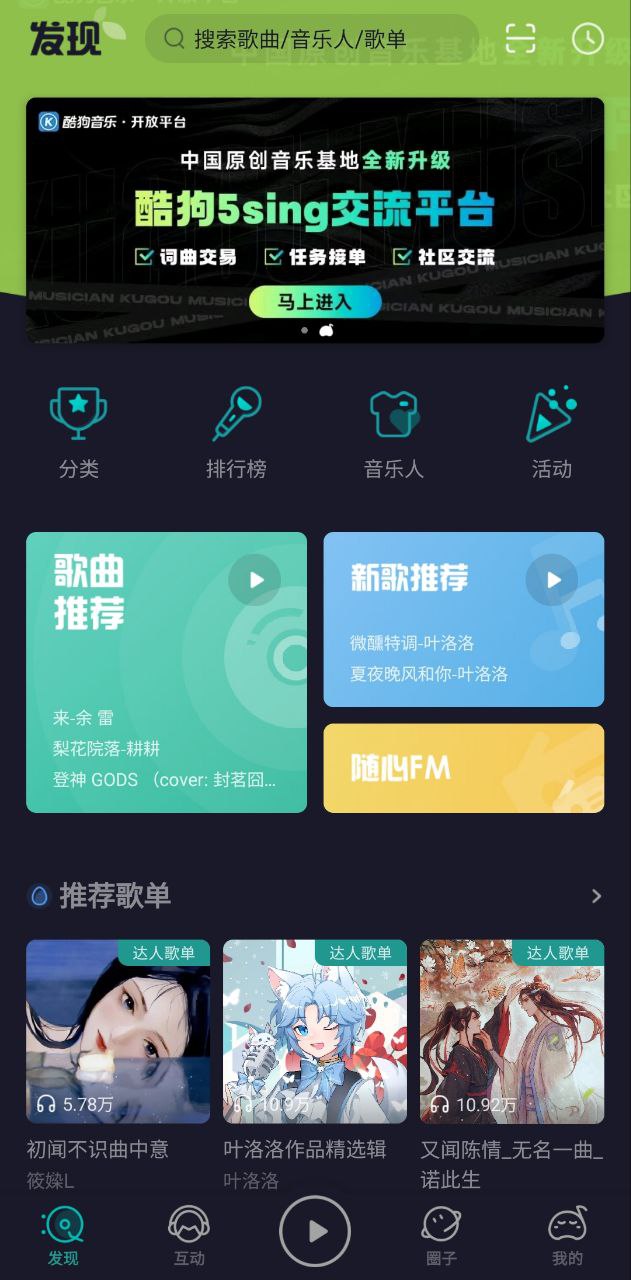Select the 发现 tab

(63, 1235)
